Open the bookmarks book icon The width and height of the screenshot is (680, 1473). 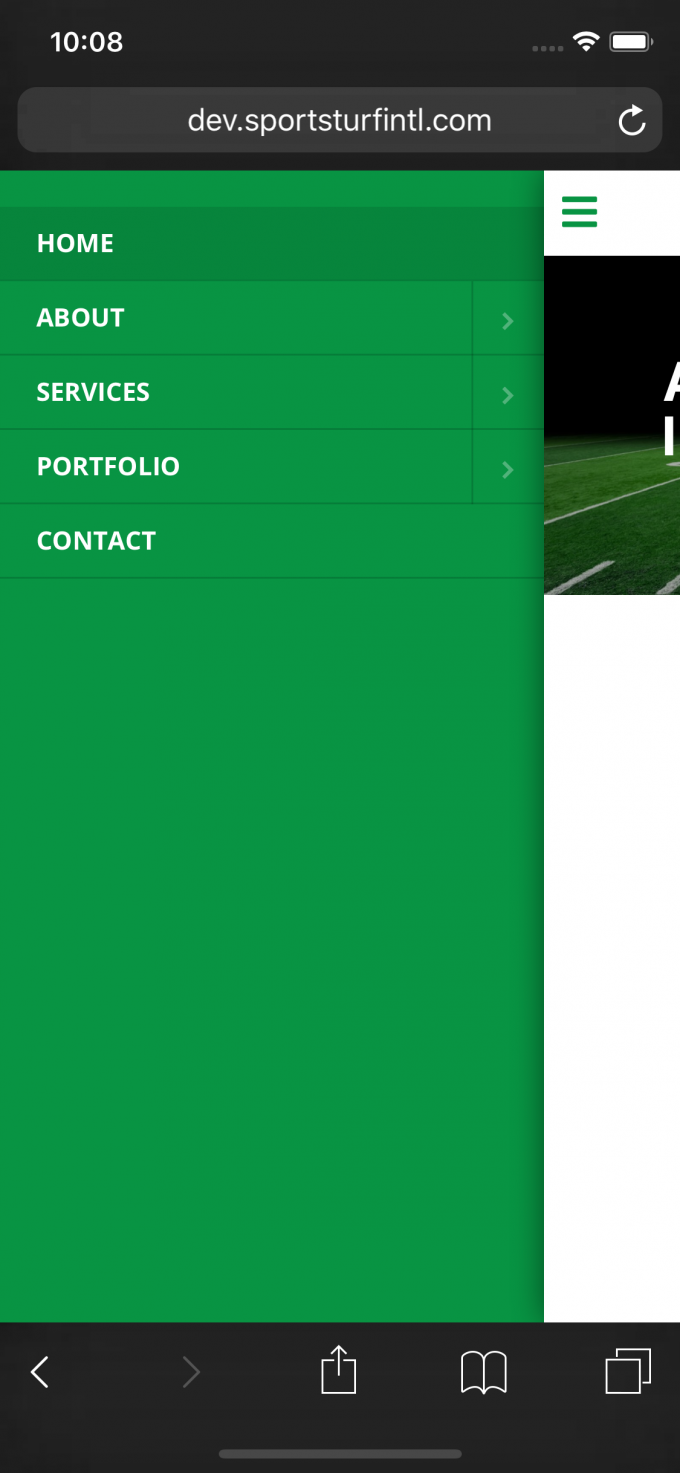[484, 1372]
